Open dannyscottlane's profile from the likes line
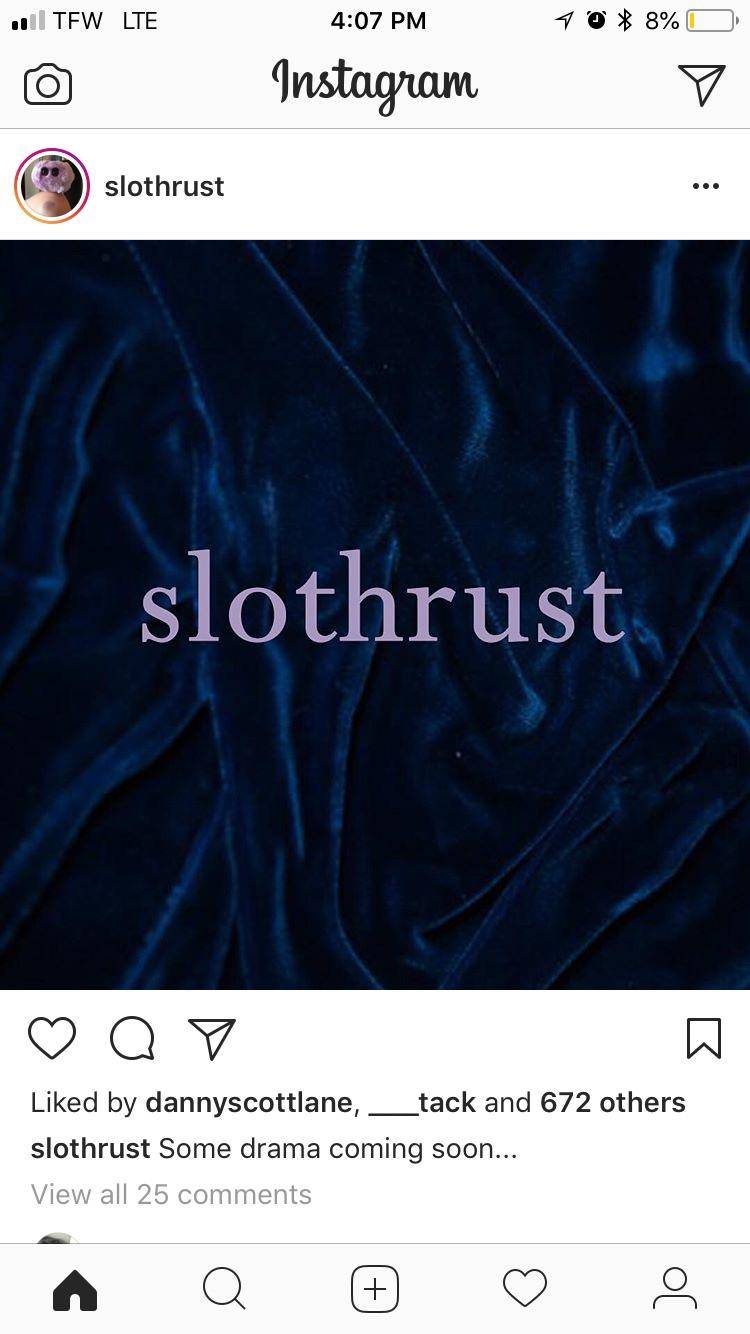This screenshot has width=750, height=1334. point(249,1102)
